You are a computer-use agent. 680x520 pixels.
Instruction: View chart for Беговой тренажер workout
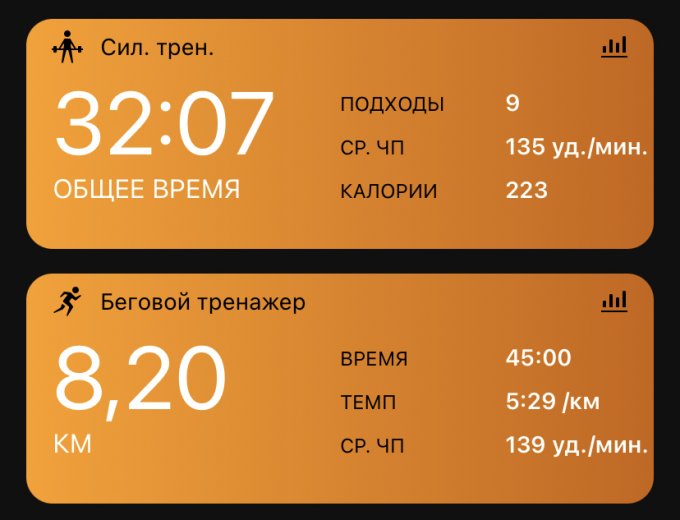[x=614, y=301]
